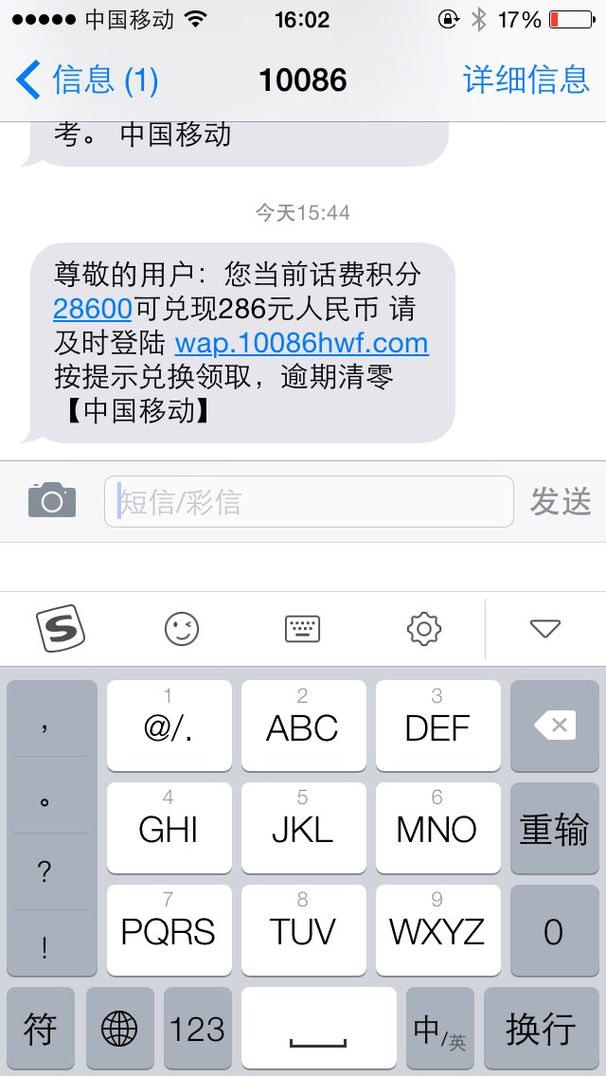Hide the keyboard with the down arrow
606x1076 pixels.
pos(546,629)
